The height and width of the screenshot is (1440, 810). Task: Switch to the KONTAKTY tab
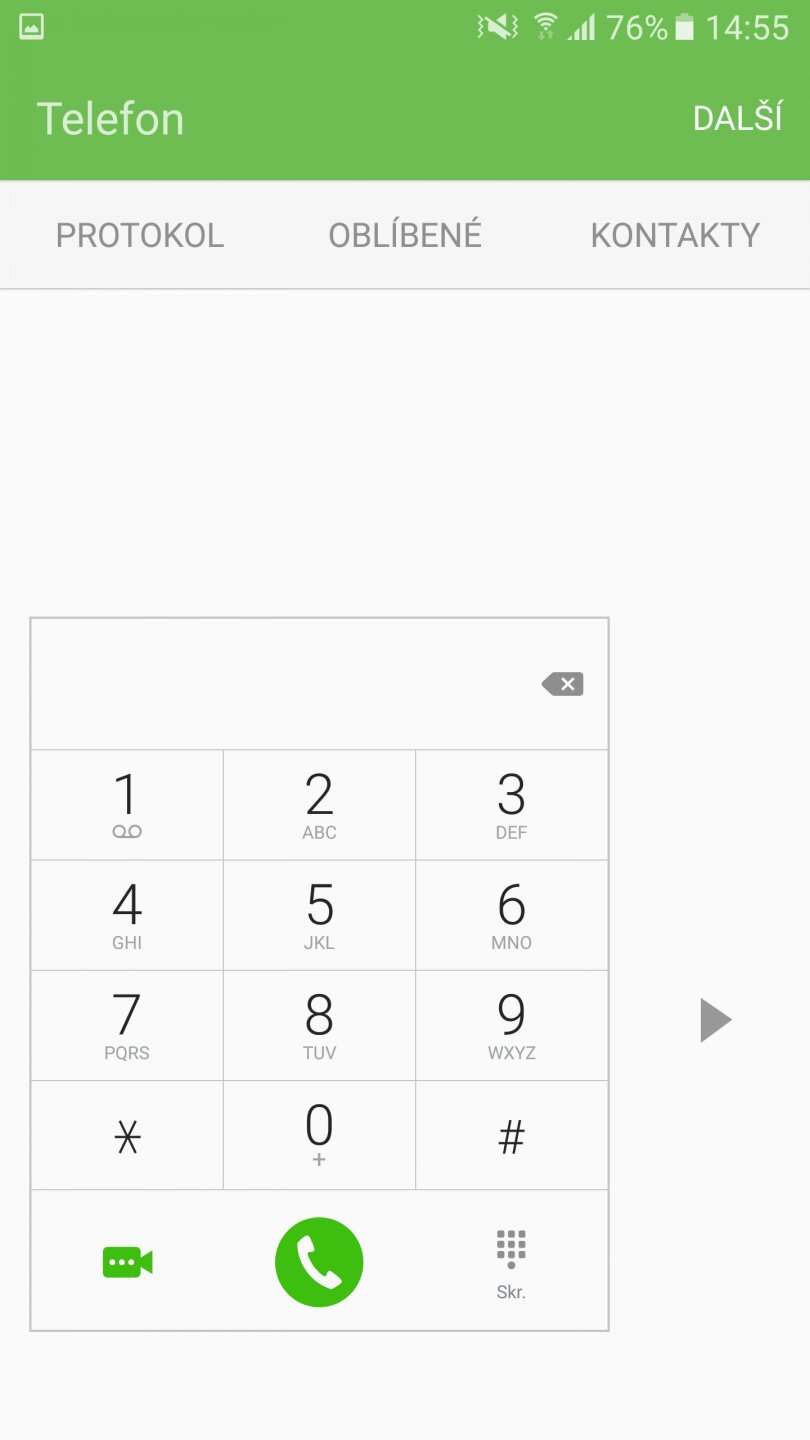click(675, 235)
